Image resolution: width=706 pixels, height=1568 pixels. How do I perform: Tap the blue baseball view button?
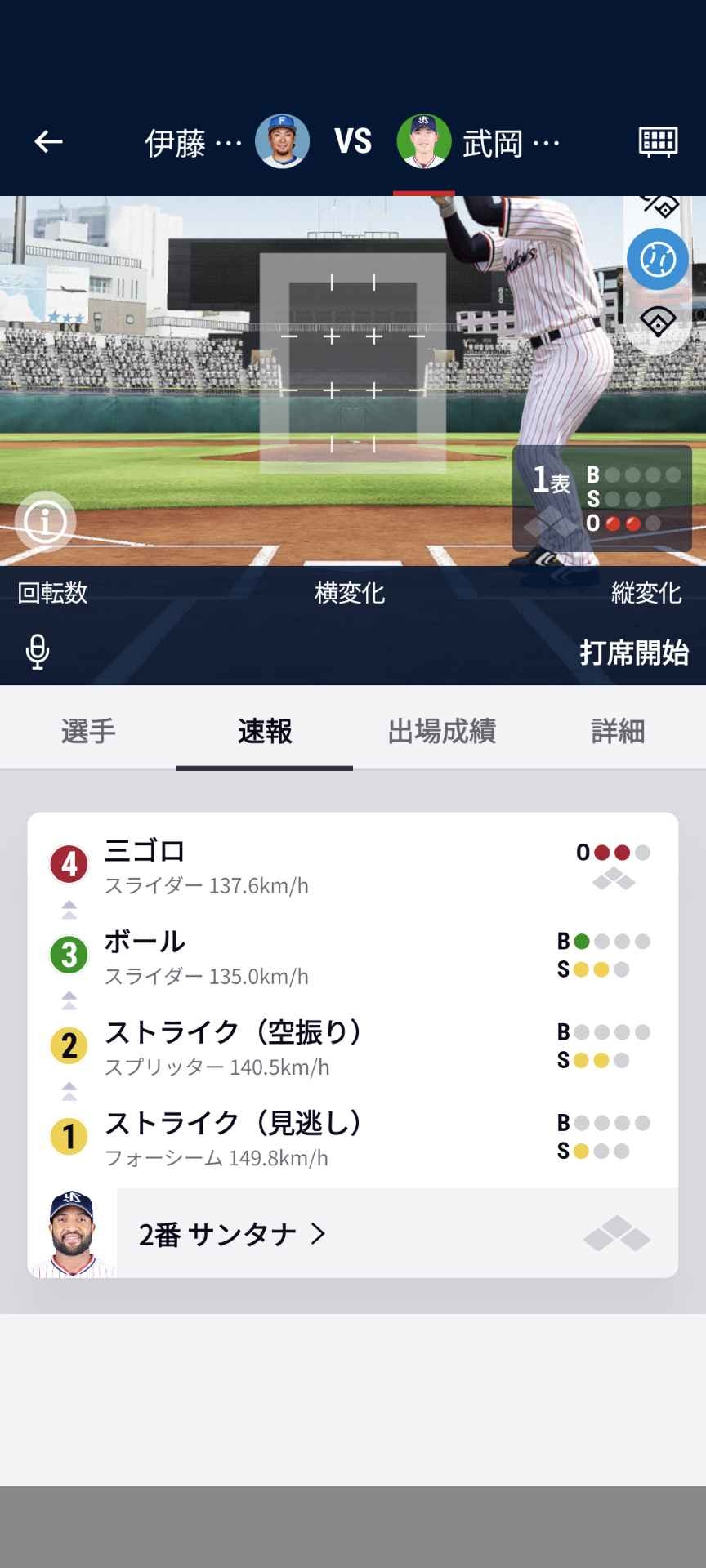pos(657,260)
